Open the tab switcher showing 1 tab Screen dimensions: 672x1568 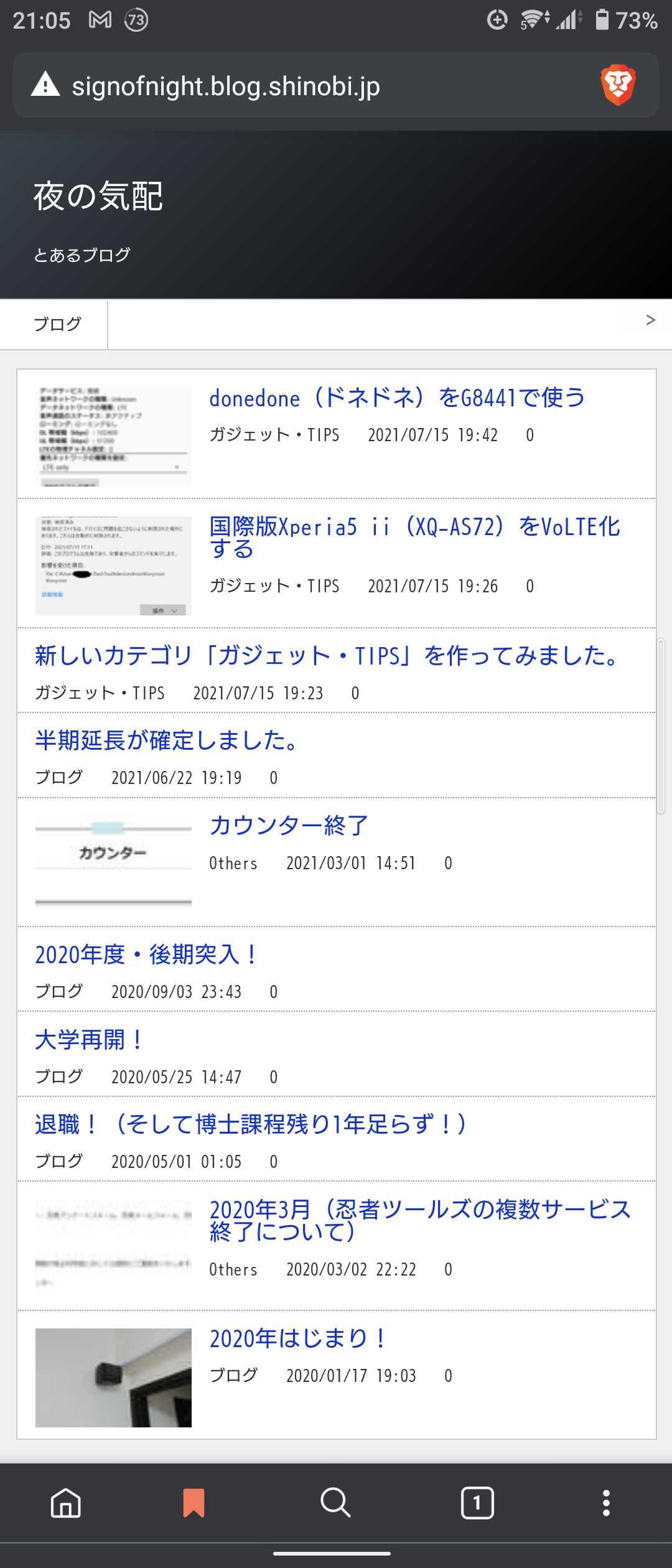tap(477, 1503)
